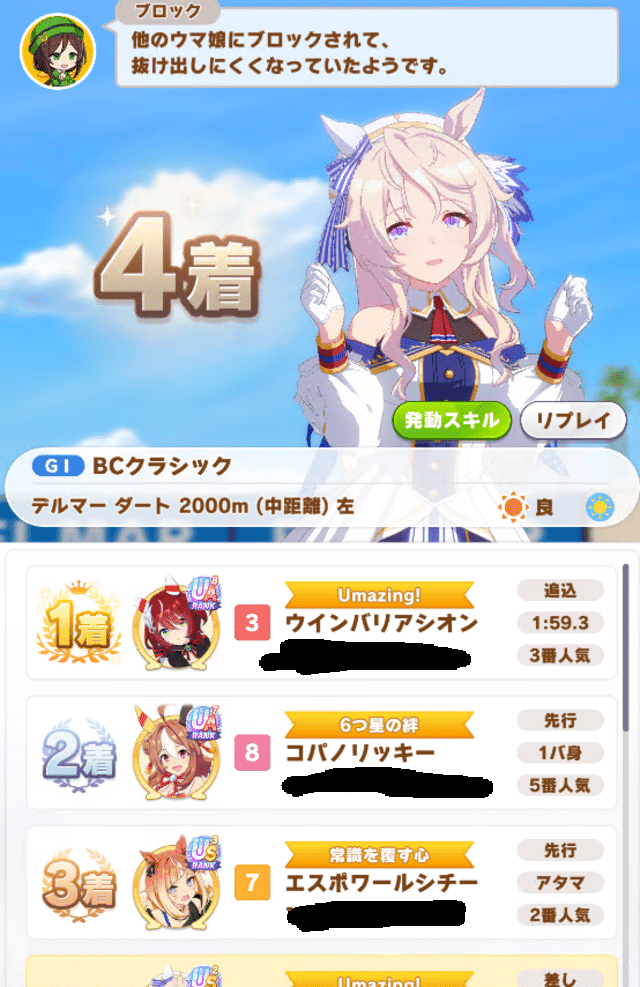Screen dimensions: 640x987
Task: Tap the 発動スキル button
Action: coord(451,420)
